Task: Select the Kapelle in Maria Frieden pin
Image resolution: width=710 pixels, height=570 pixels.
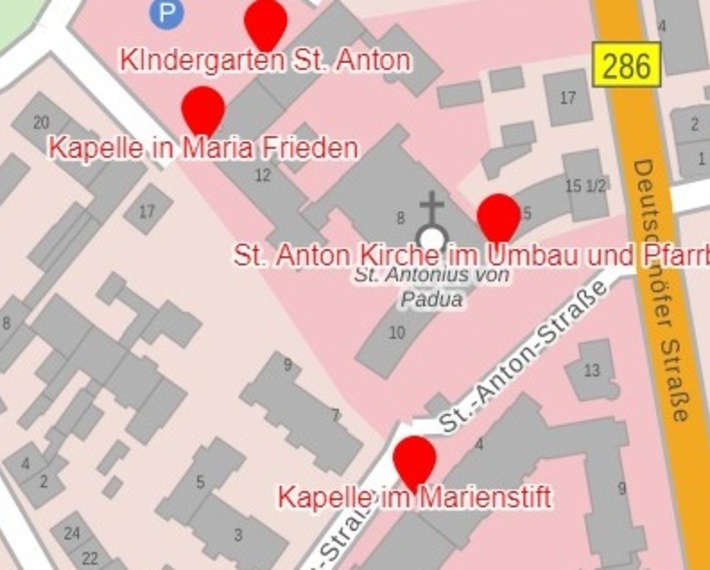Action: click(203, 107)
